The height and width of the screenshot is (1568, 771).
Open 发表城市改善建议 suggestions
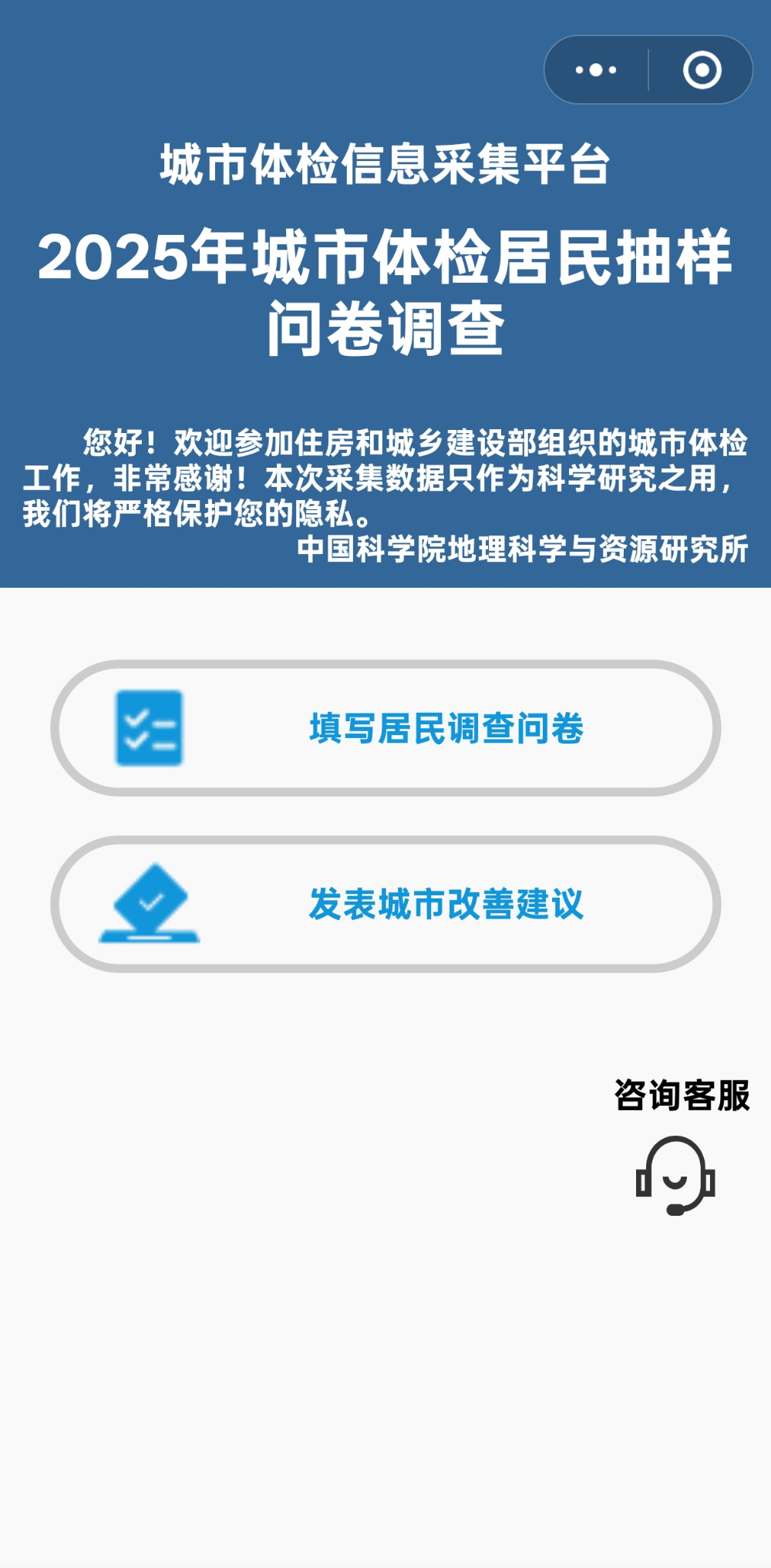(385, 904)
